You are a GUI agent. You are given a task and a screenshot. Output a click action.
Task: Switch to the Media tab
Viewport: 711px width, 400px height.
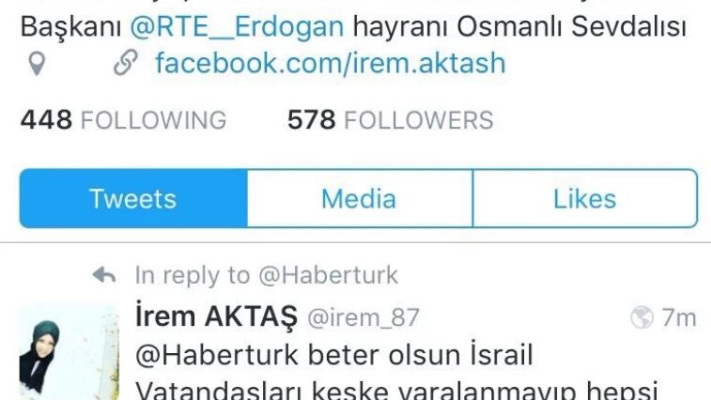point(359,198)
